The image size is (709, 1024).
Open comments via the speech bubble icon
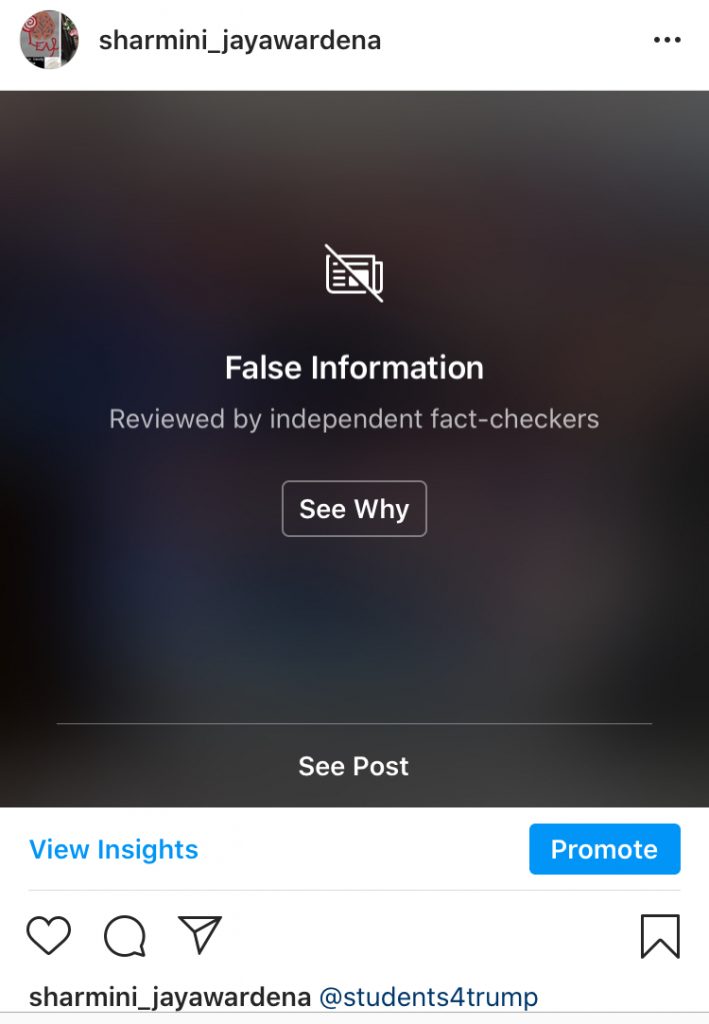[125, 937]
